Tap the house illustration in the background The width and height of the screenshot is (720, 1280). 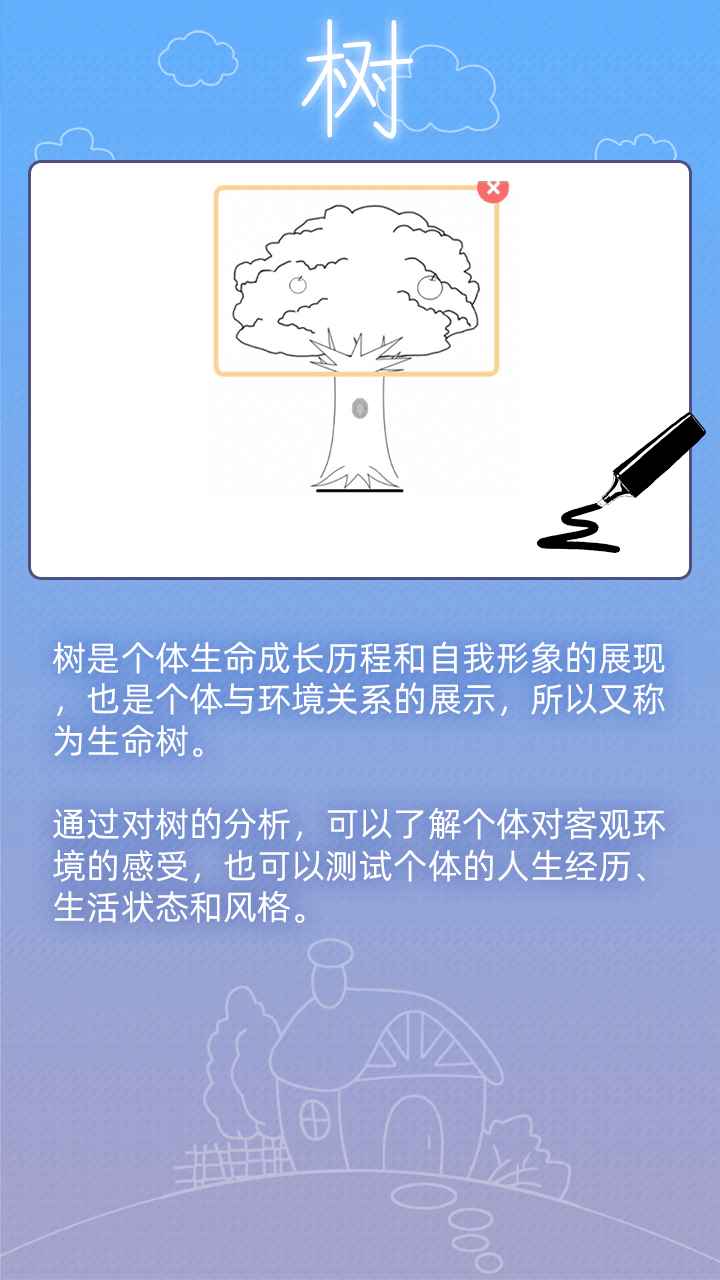[380, 1090]
